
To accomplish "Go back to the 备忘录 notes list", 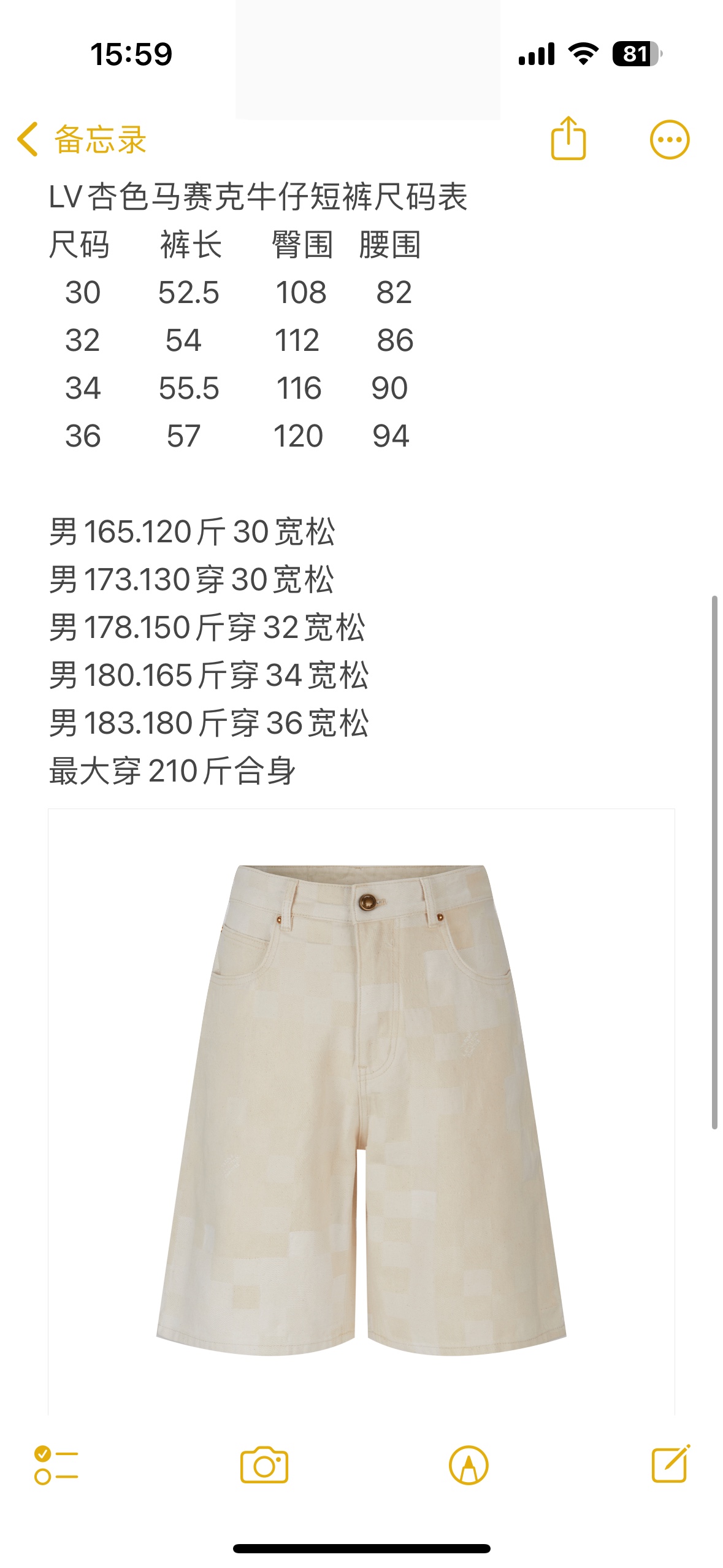I will pos(82,139).
